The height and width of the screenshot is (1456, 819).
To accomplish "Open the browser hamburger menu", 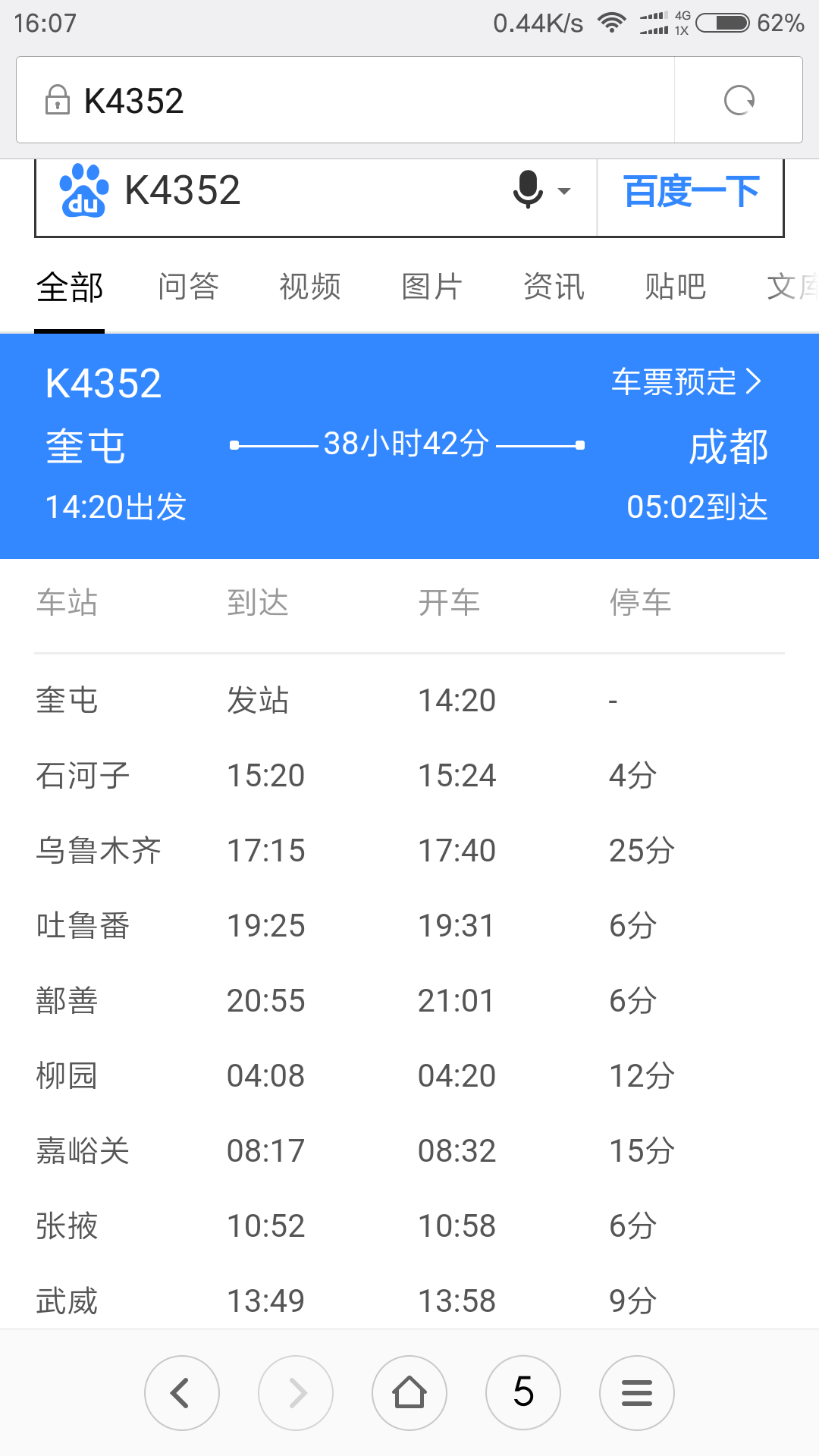I will (x=637, y=1393).
